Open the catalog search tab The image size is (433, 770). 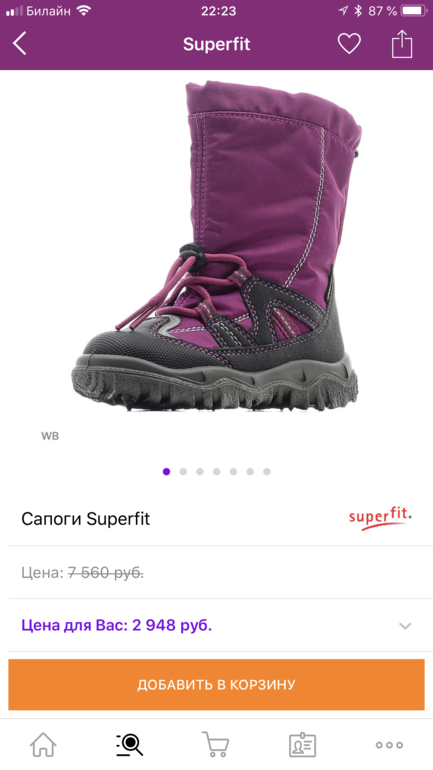tap(130, 744)
